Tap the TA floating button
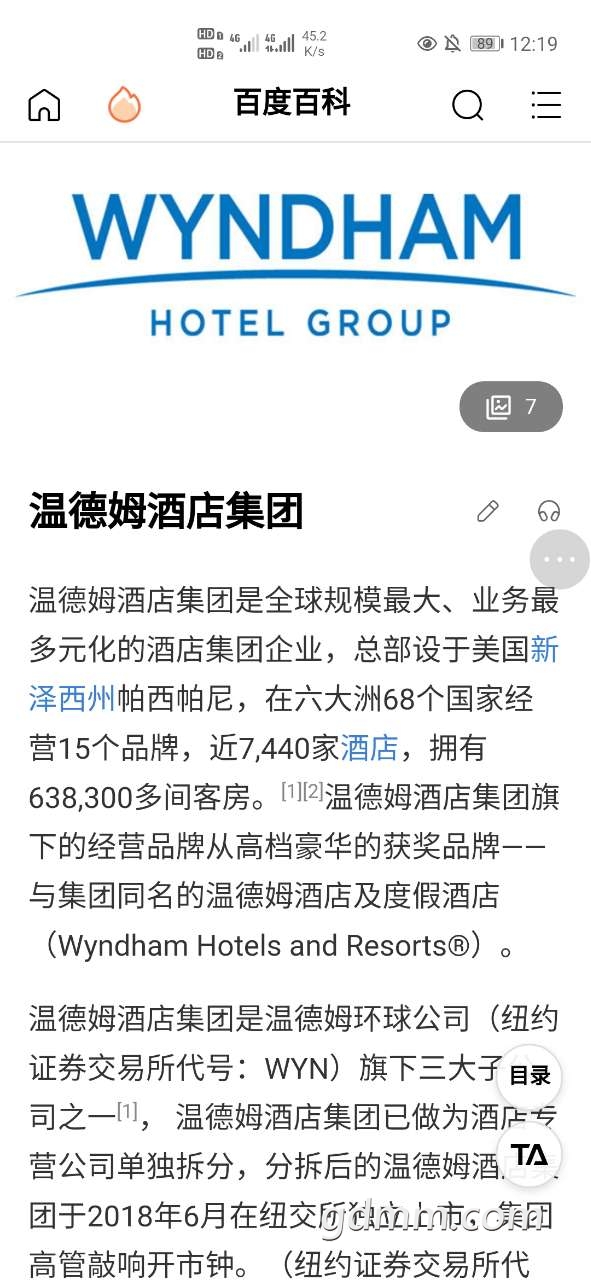Image resolution: width=591 pixels, height=1280 pixels. [529, 1155]
